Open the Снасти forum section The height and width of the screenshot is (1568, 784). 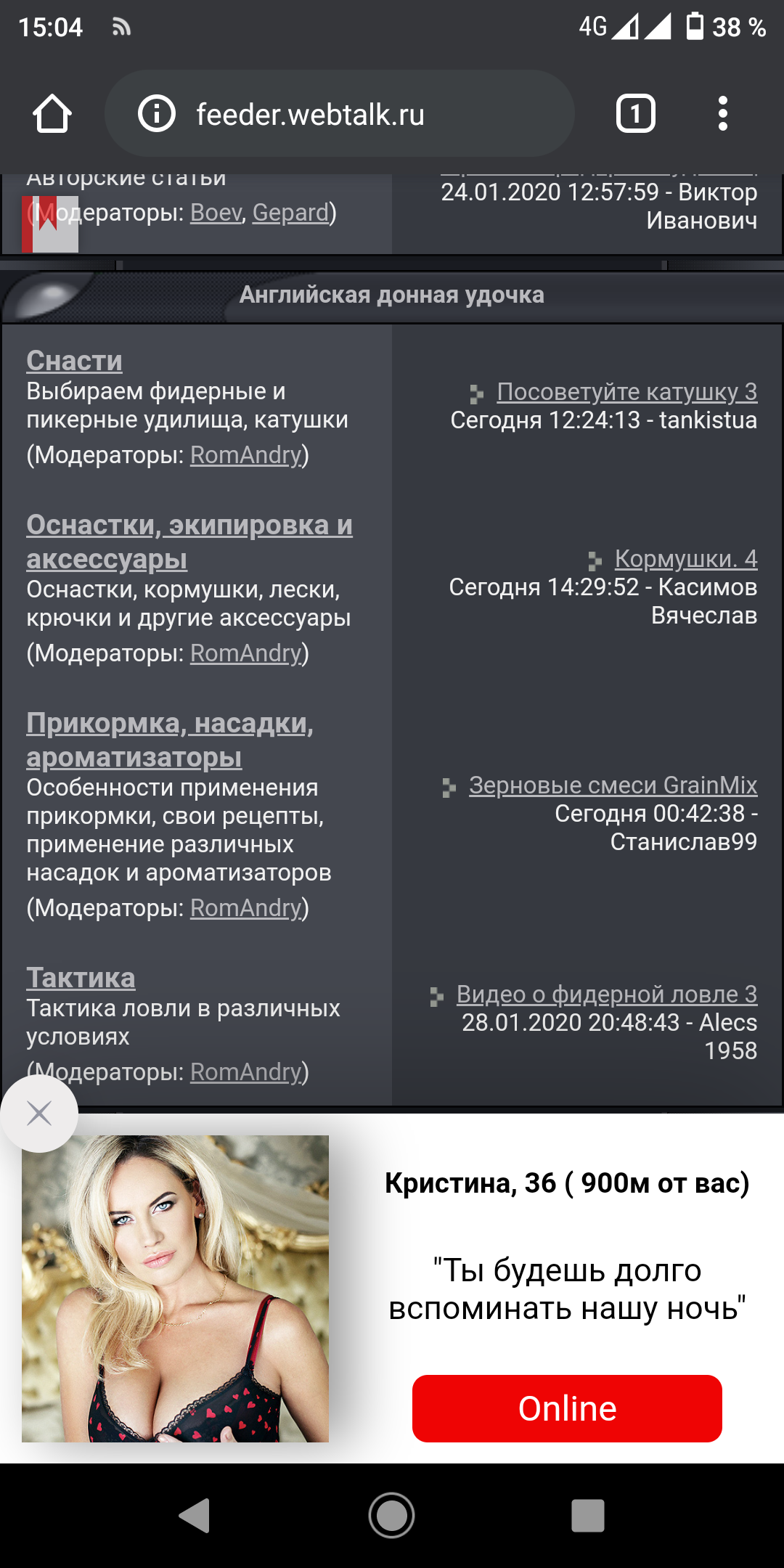(x=74, y=361)
